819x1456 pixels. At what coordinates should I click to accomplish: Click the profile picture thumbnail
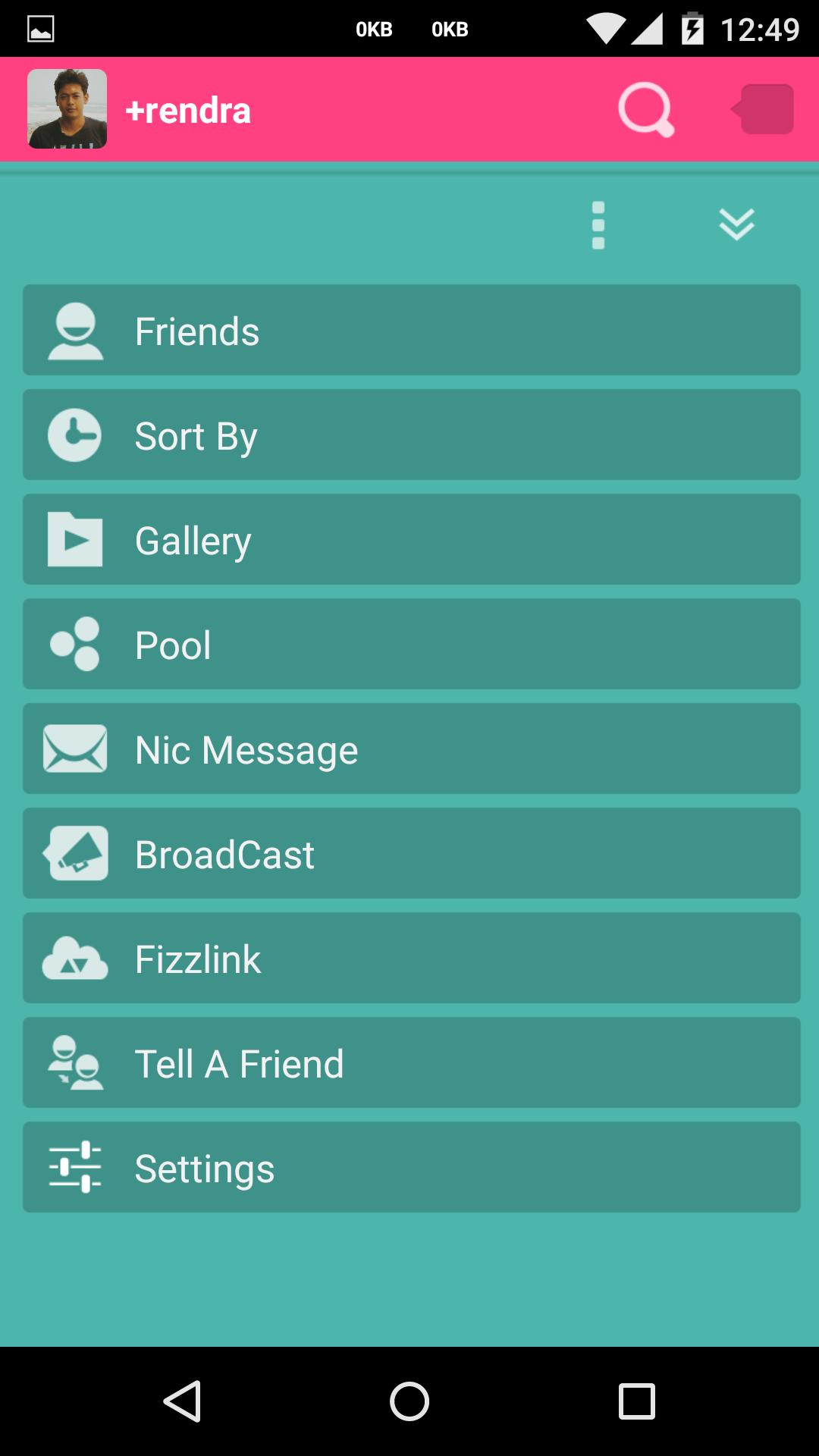point(66,108)
